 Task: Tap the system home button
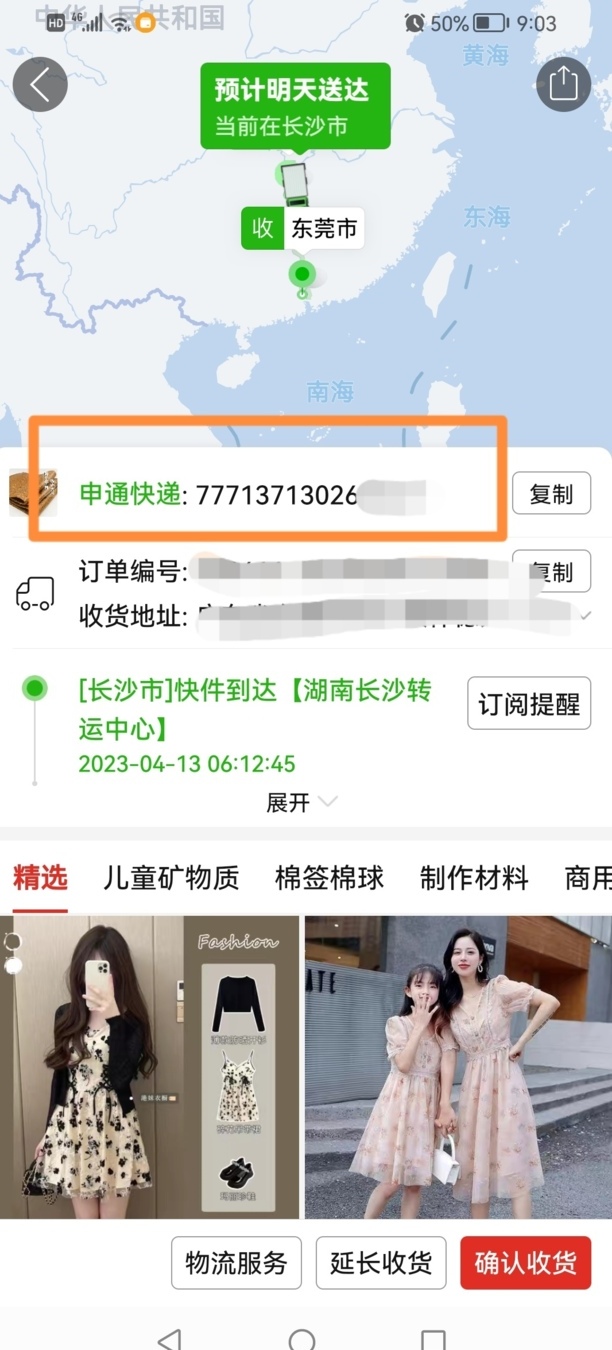click(x=302, y=1338)
